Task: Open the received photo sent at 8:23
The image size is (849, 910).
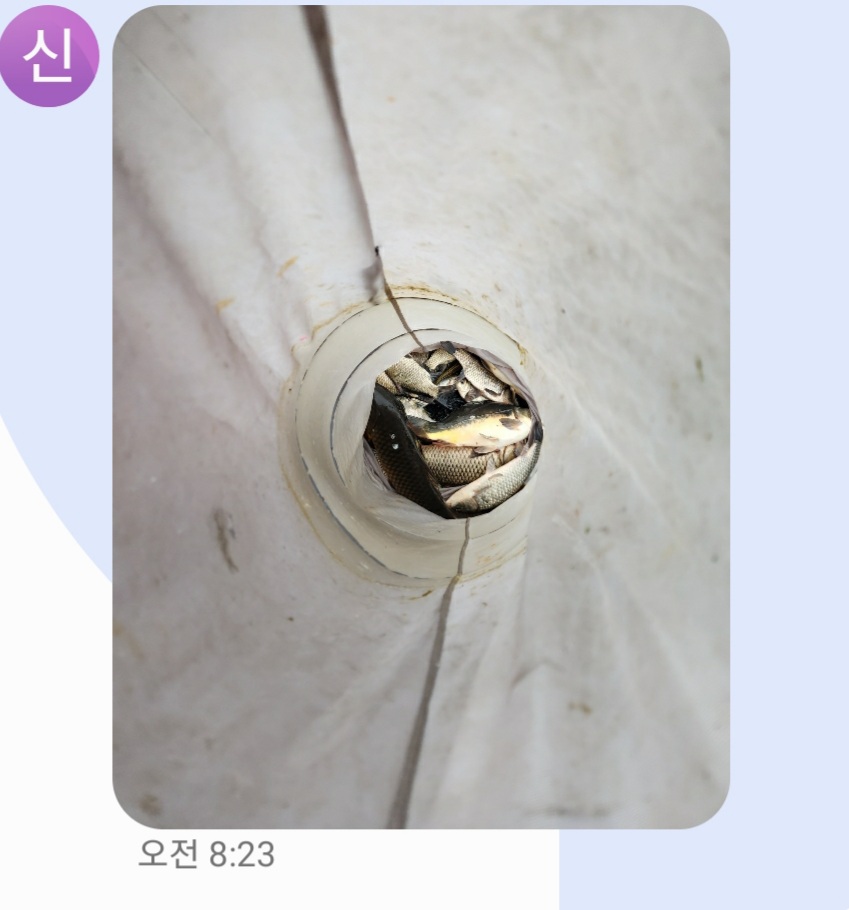Action: coord(420,416)
